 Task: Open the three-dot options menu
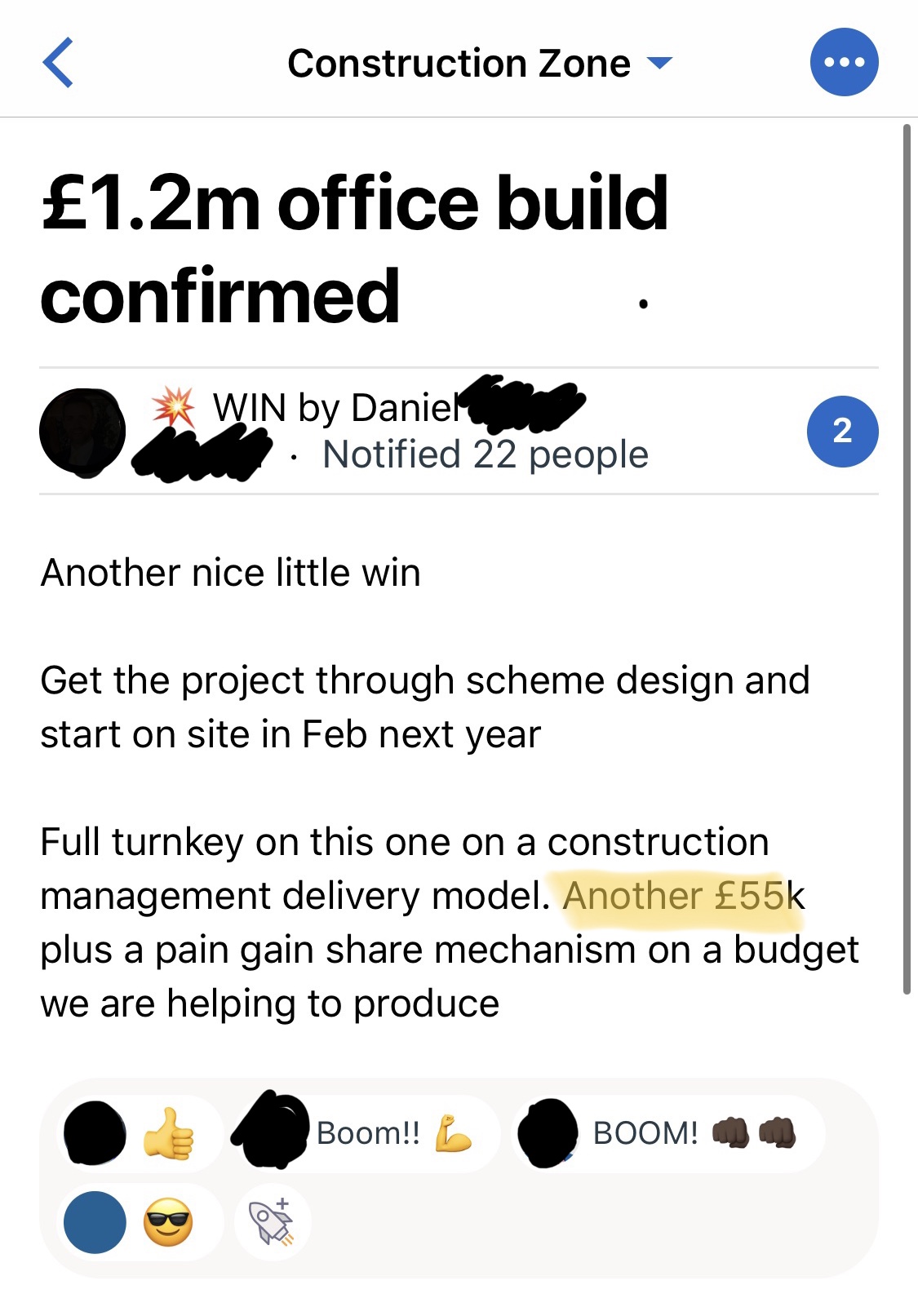tap(844, 63)
